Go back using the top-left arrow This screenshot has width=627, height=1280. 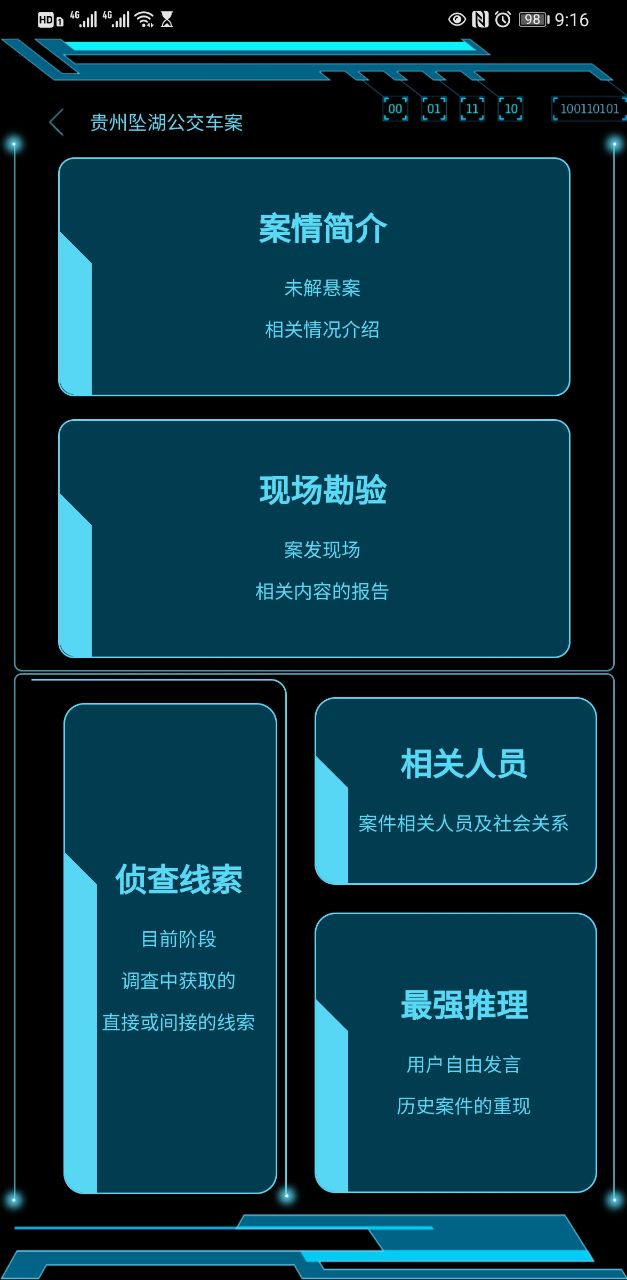(56, 123)
